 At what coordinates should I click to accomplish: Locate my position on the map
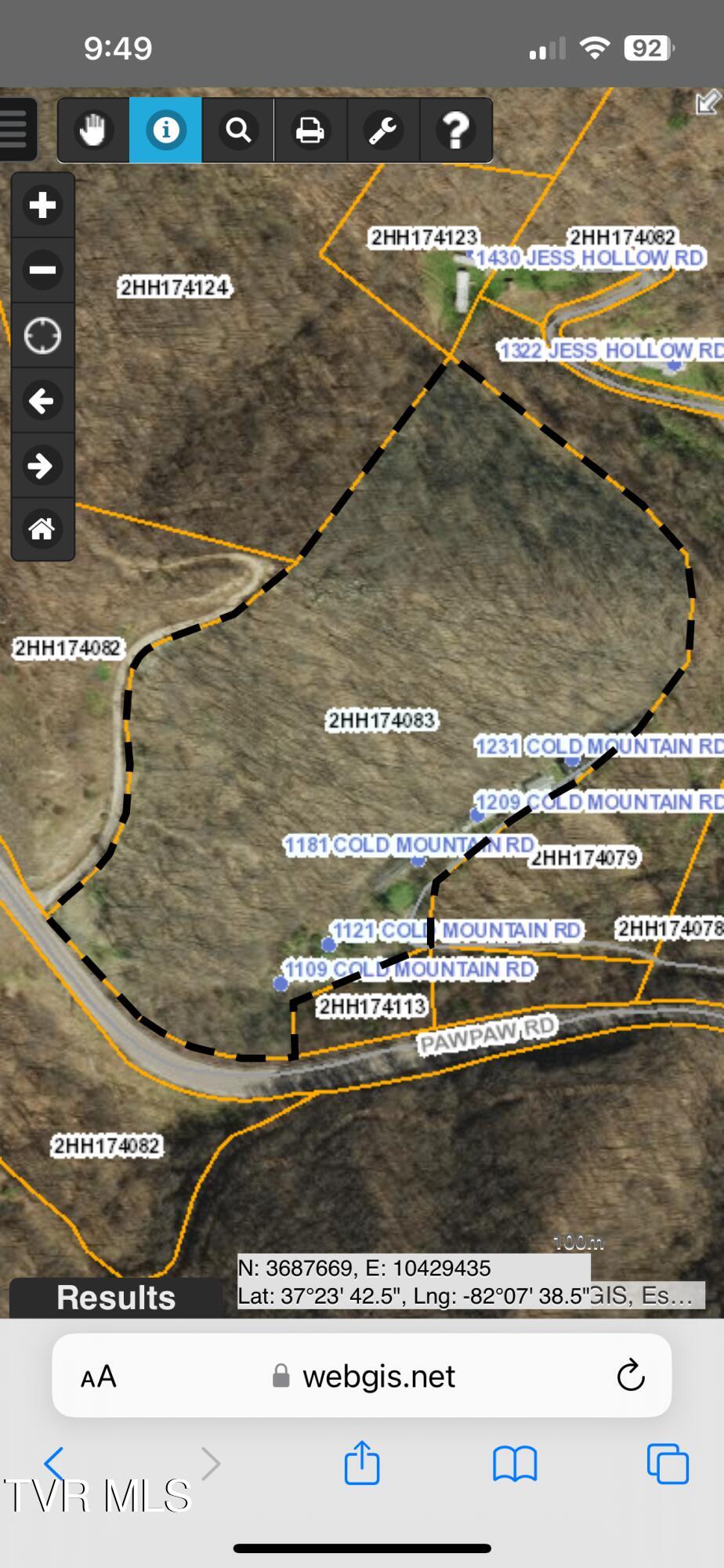42,336
